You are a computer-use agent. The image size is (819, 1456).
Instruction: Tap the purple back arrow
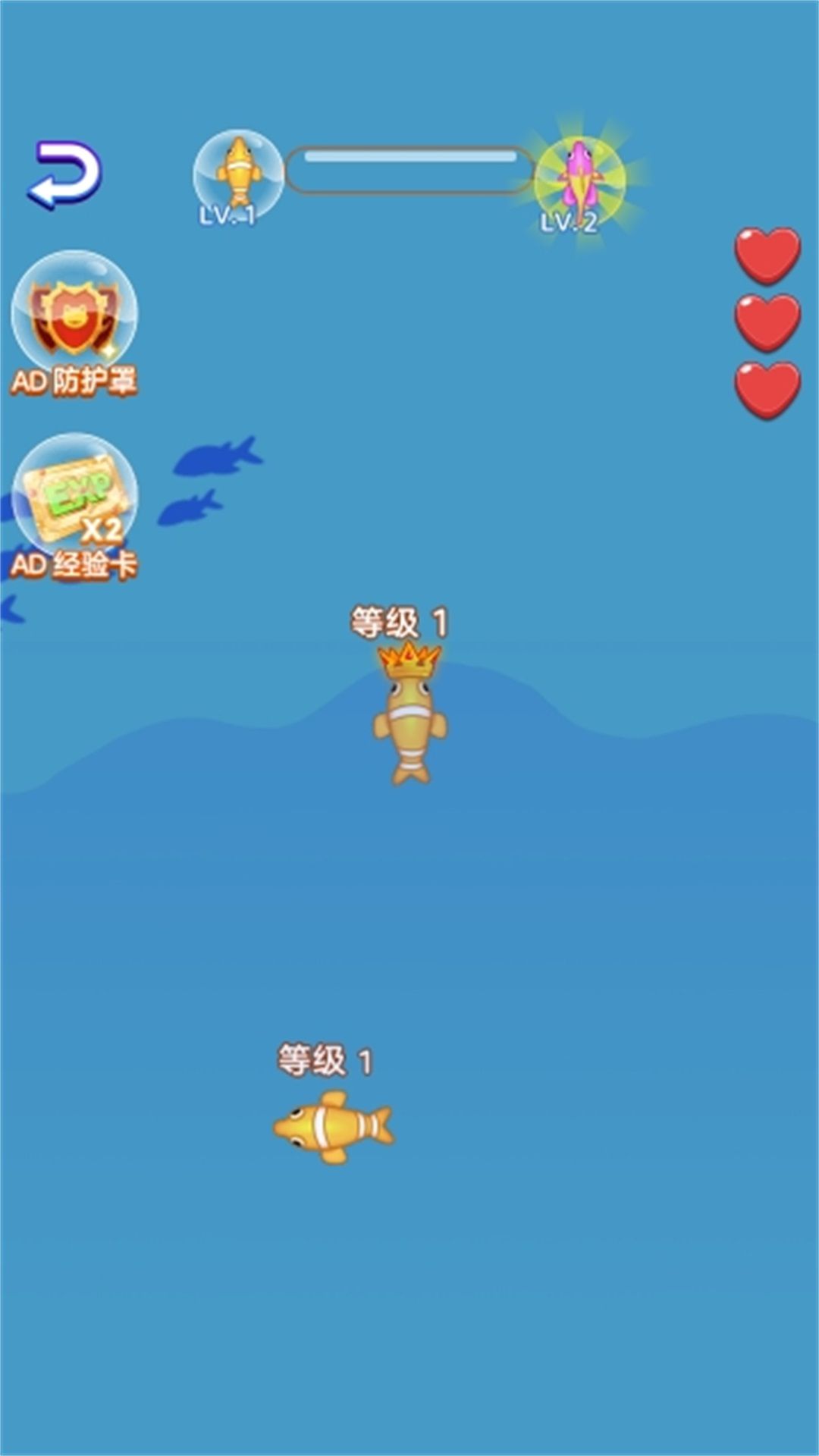pyautogui.click(x=65, y=174)
